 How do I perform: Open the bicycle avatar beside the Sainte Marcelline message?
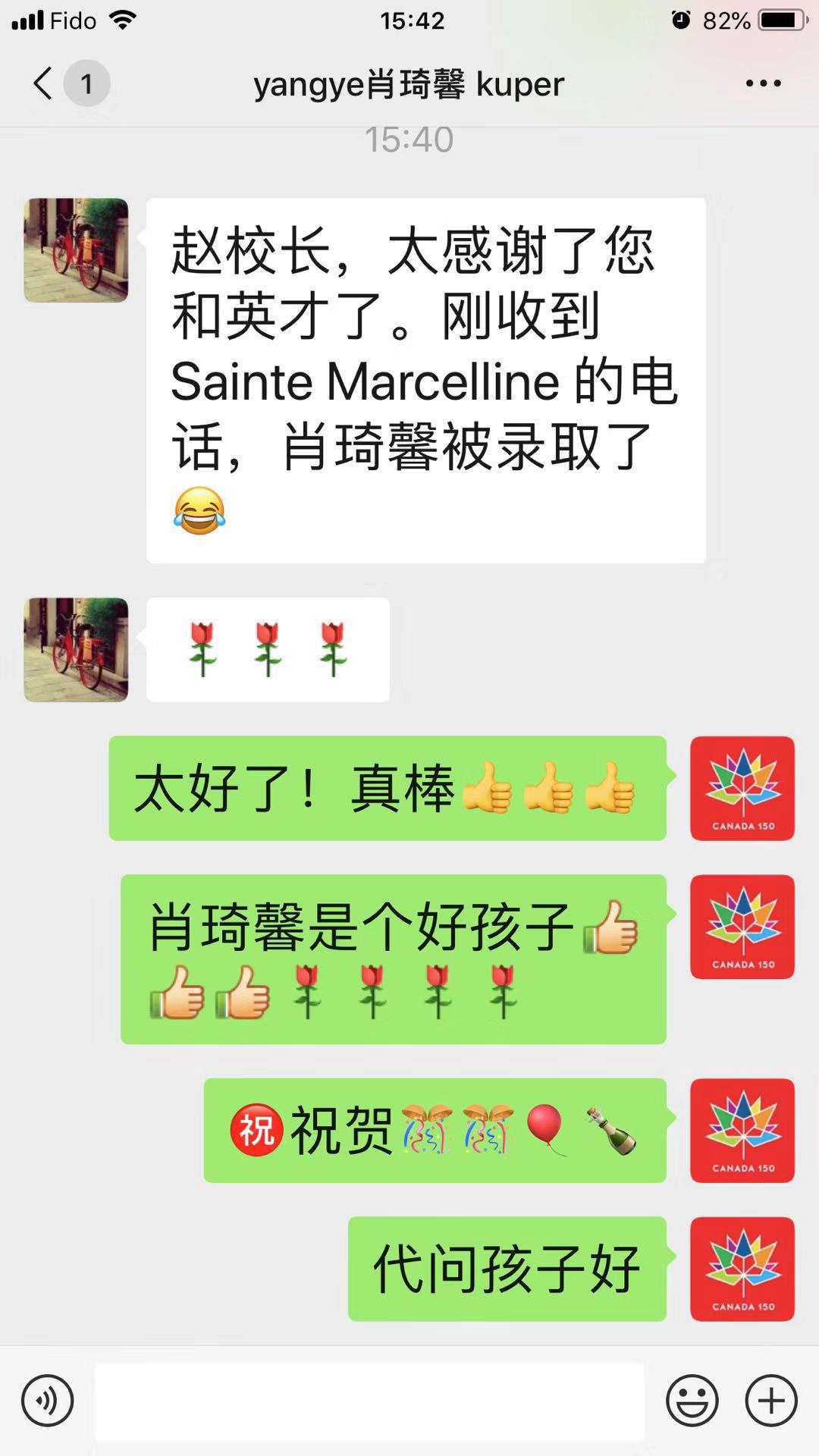click(x=76, y=250)
